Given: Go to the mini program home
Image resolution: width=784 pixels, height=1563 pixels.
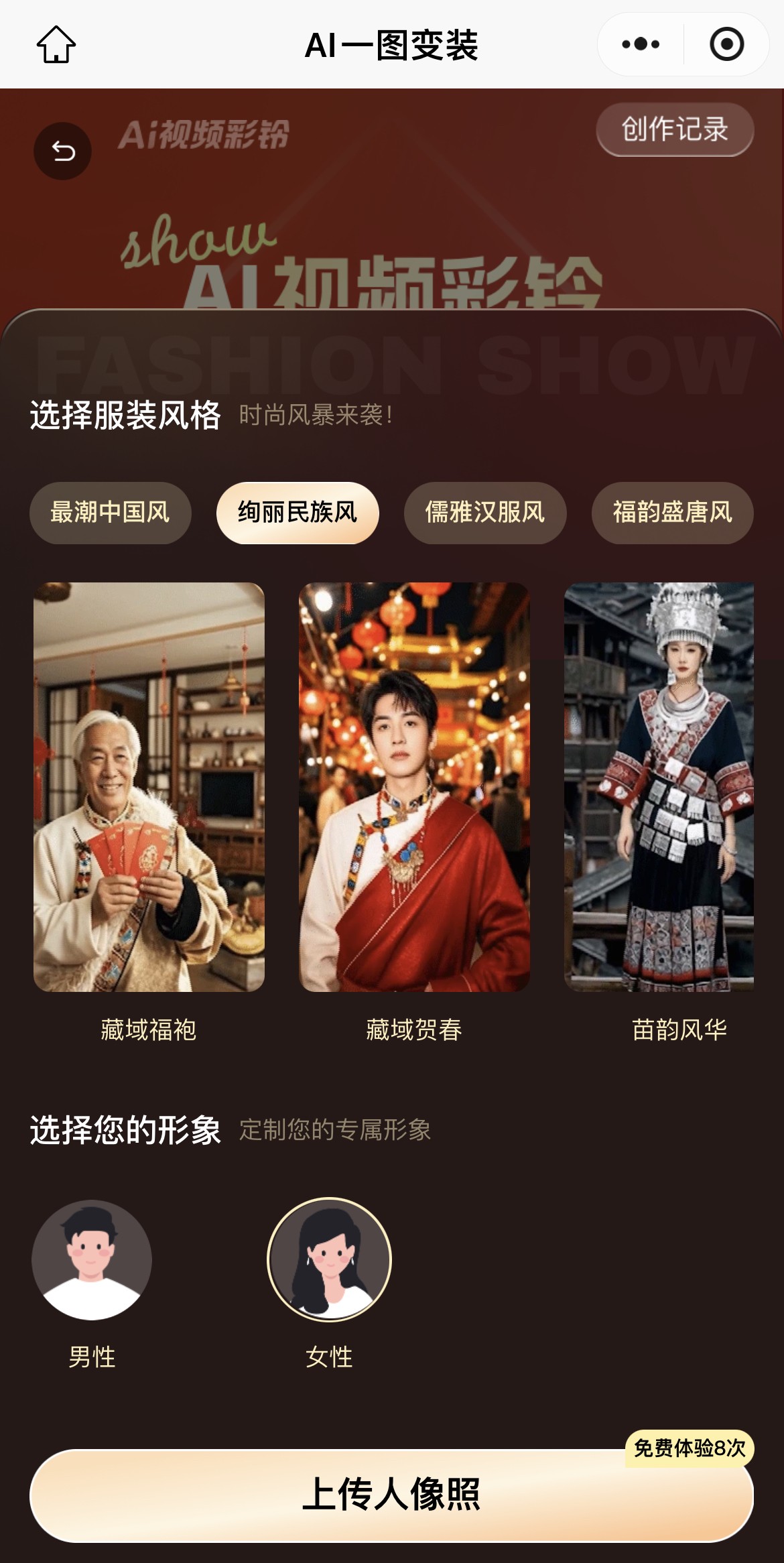Looking at the screenshot, I should (x=56, y=45).
